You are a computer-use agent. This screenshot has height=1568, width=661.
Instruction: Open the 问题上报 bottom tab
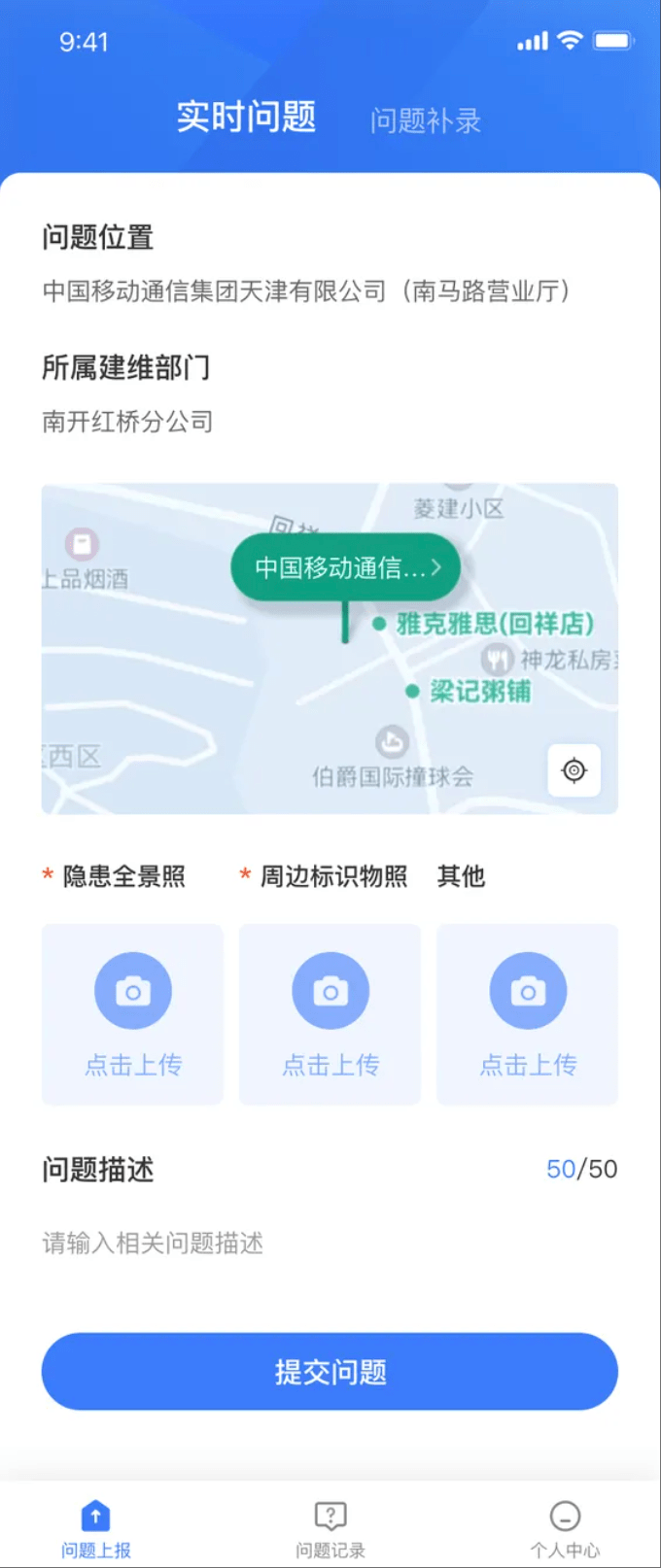click(x=95, y=1526)
